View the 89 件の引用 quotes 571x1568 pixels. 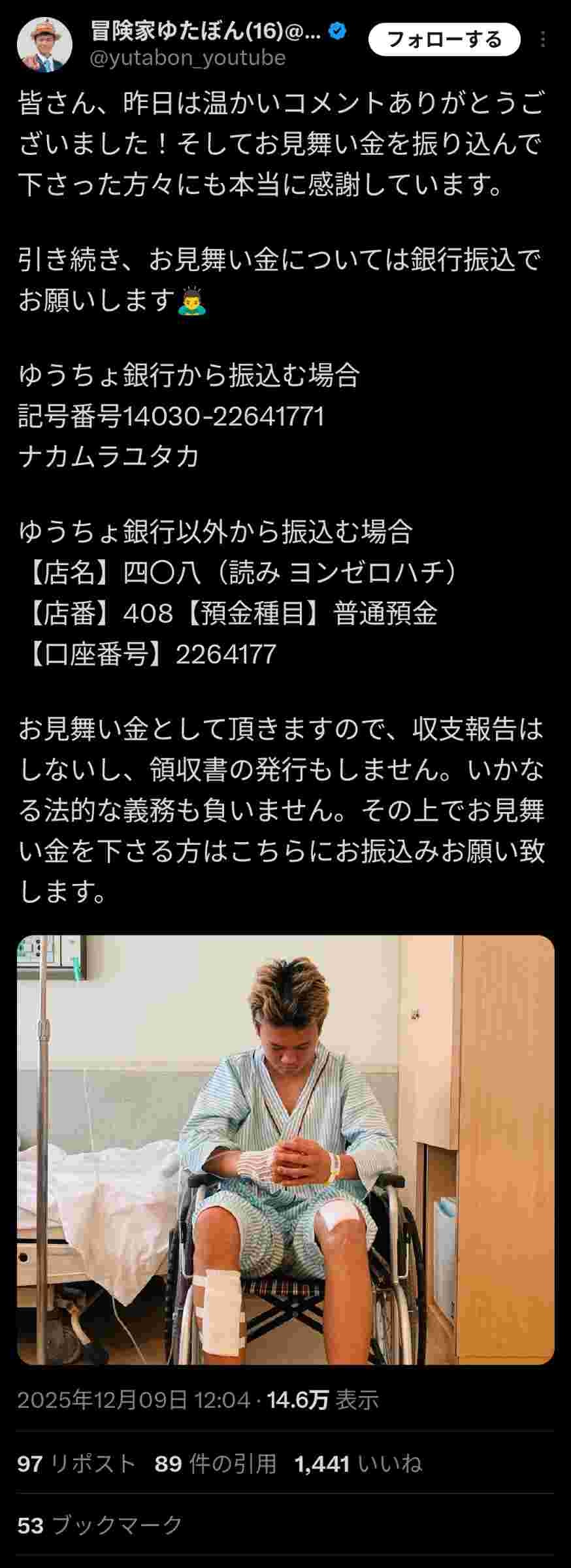tap(216, 1464)
